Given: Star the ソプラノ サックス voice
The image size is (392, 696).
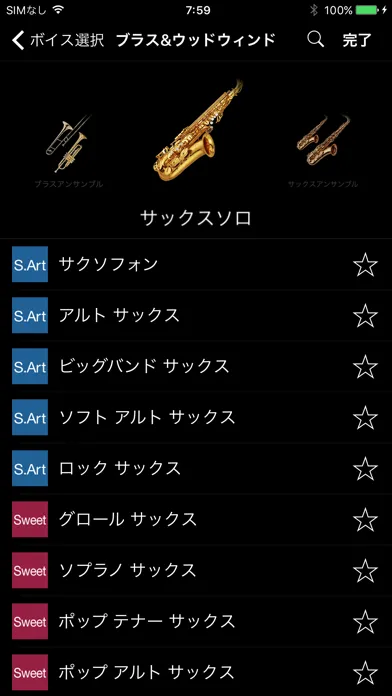Looking at the screenshot, I should [365, 571].
